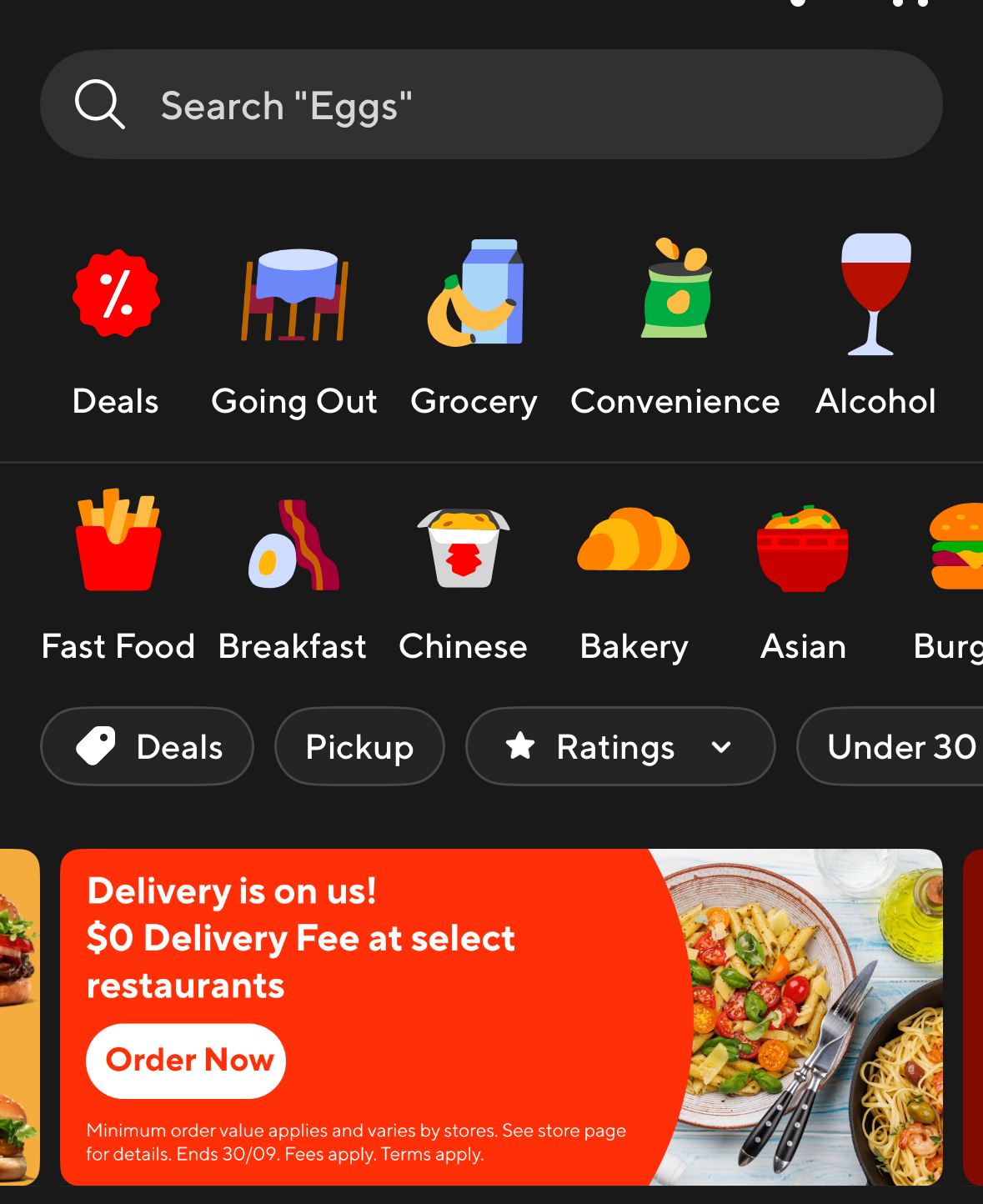Open the Burgers cuisine
Screen dimensions: 983x1204
(x=952, y=575)
